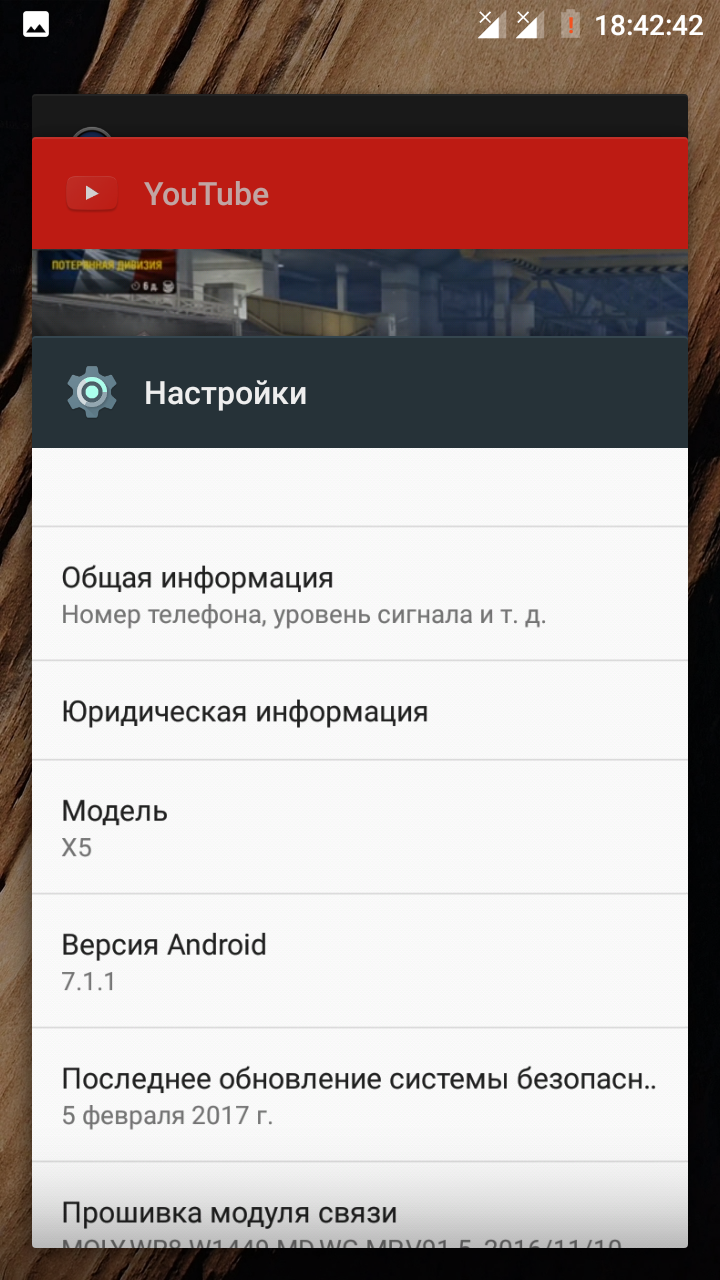Open the YouTube recent app card
Image resolution: width=720 pixels, height=1280 pixels.
tap(360, 193)
